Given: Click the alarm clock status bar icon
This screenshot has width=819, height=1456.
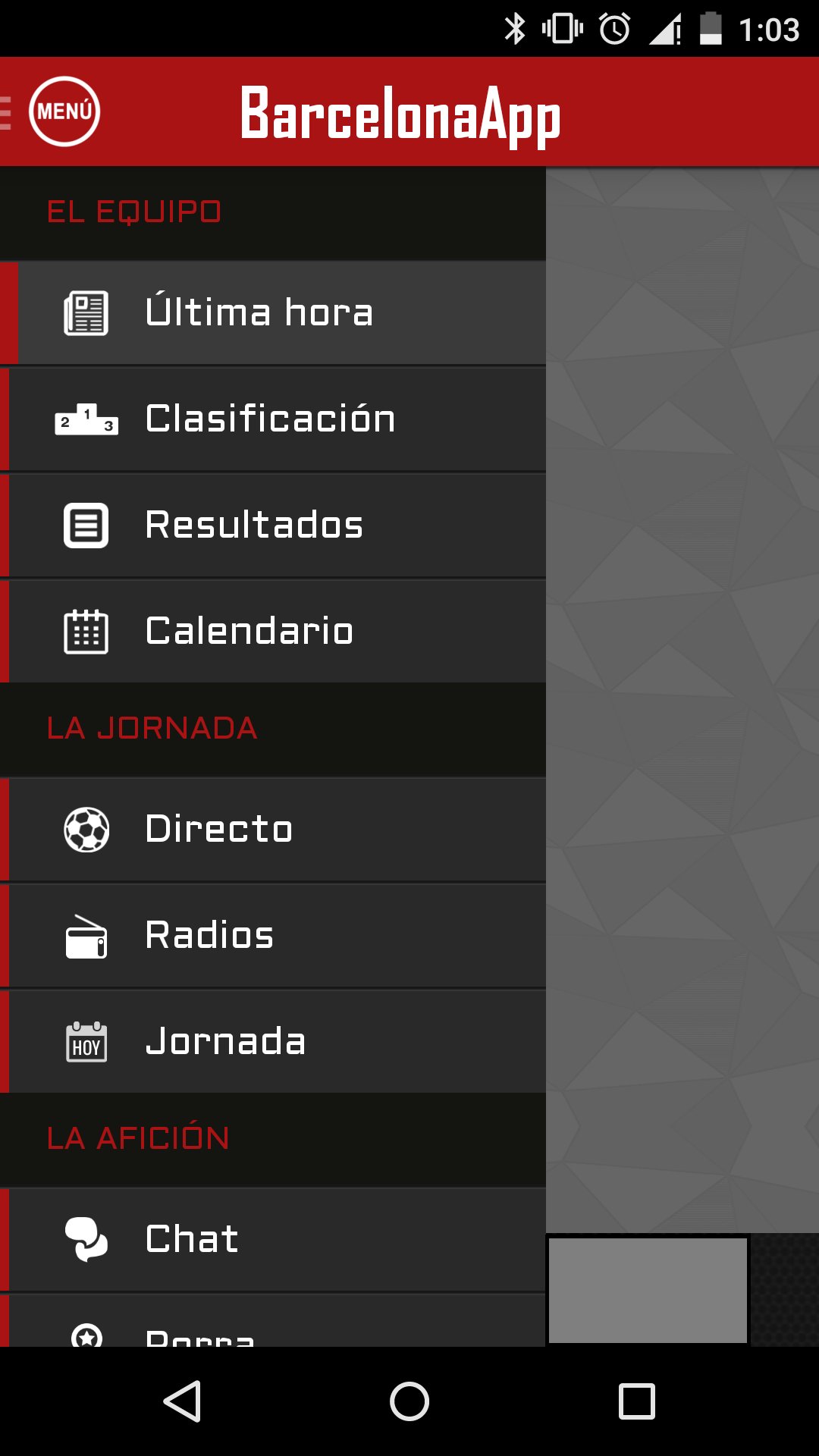Looking at the screenshot, I should (x=616, y=30).
